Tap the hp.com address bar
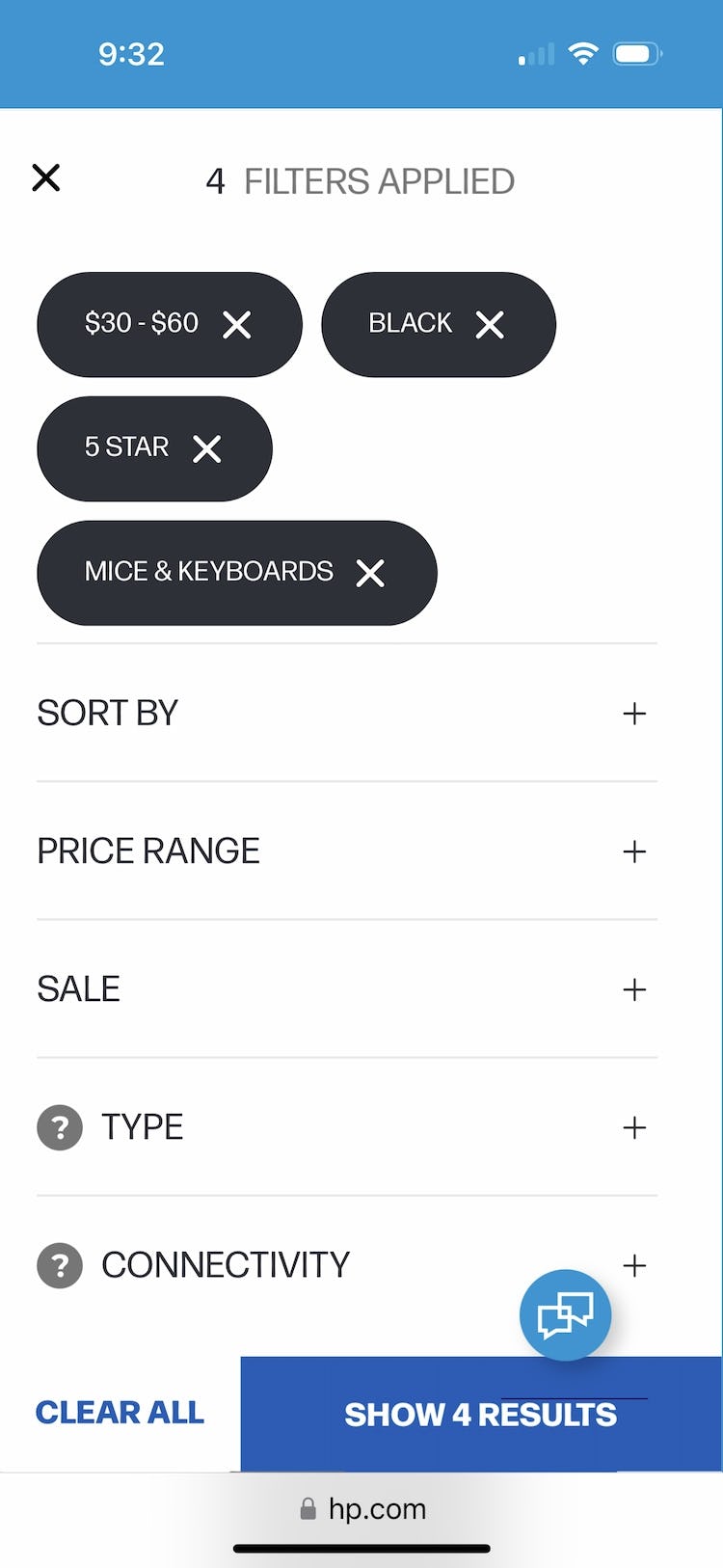 point(362,1509)
